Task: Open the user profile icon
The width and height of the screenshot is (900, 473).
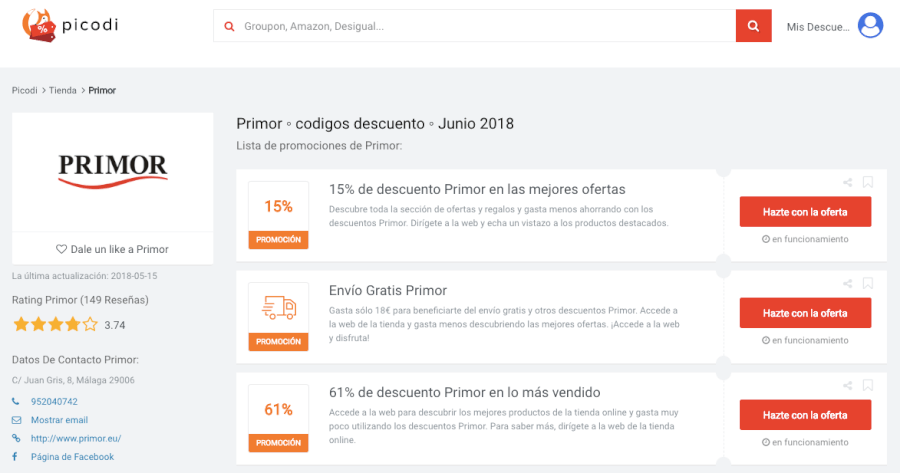Action: pyautogui.click(x=870, y=26)
